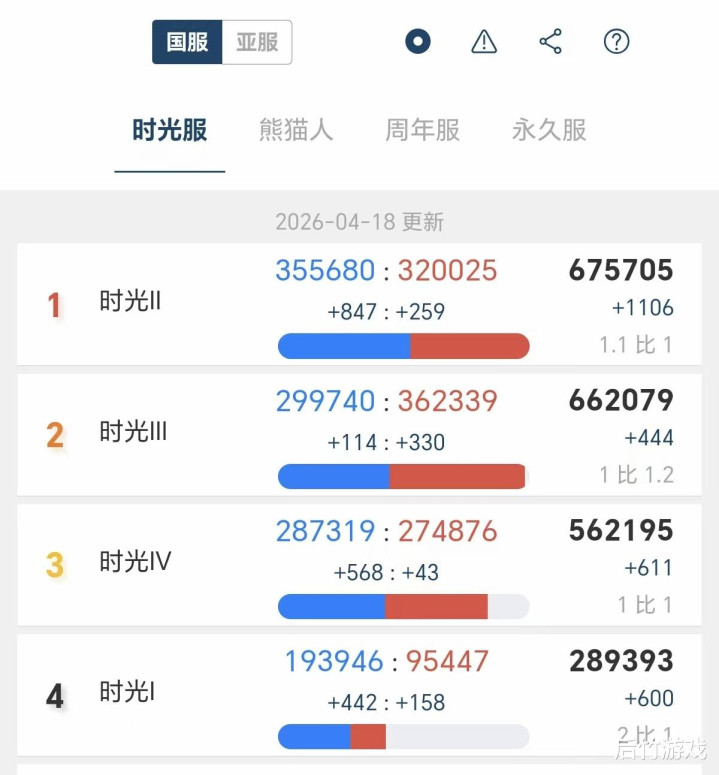Screen dimensions: 719x775
Task: Tap the circle record icon
Action: [417, 42]
